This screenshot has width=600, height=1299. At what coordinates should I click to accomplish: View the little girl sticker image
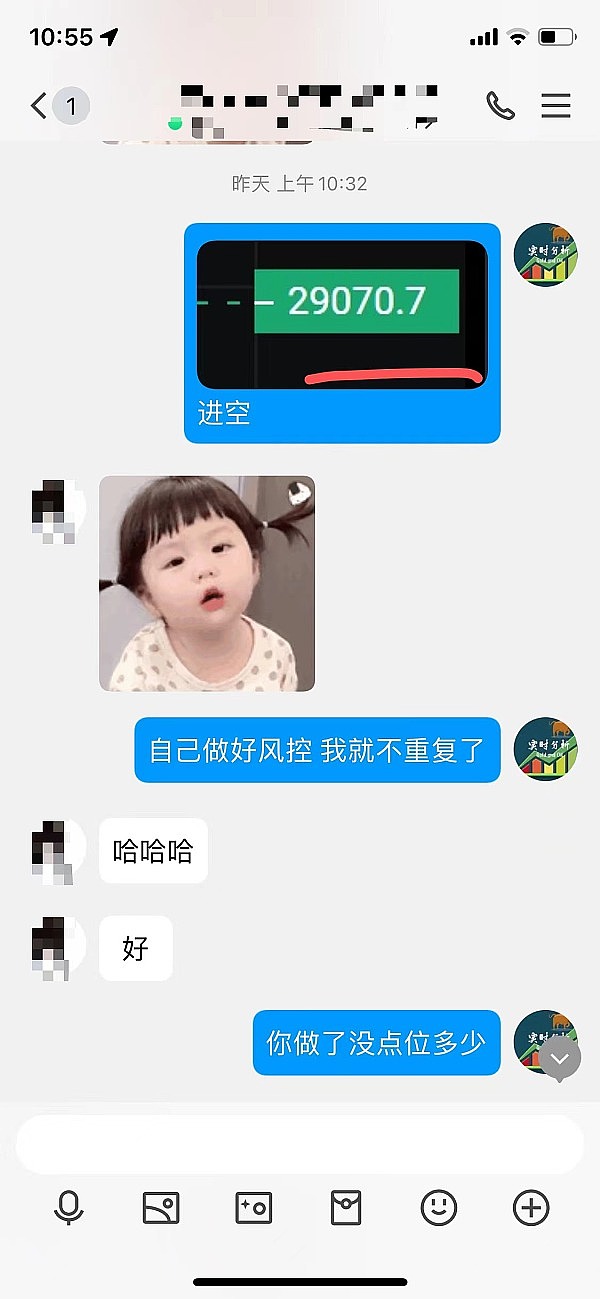207,583
